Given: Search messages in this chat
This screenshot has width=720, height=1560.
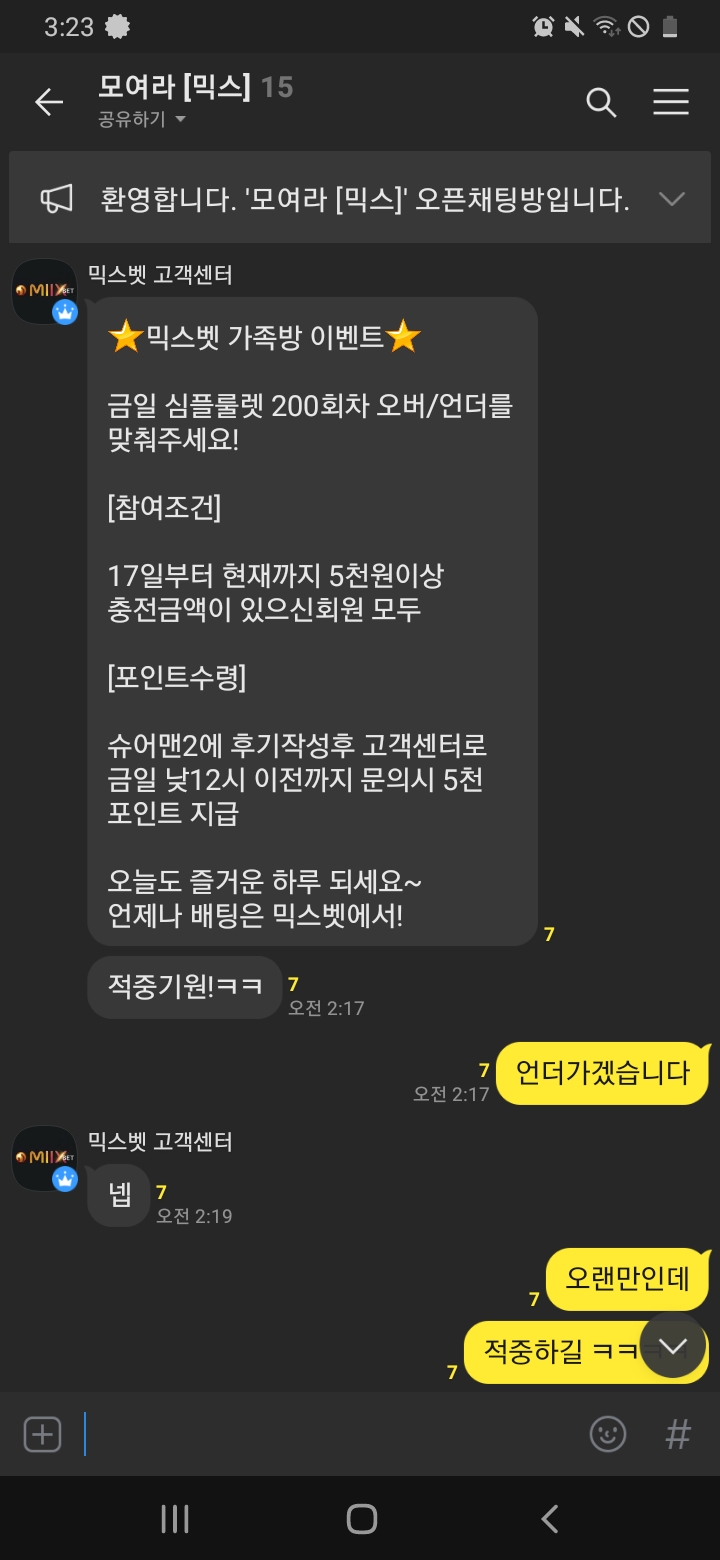Looking at the screenshot, I should pyautogui.click(x=600, y=102).
